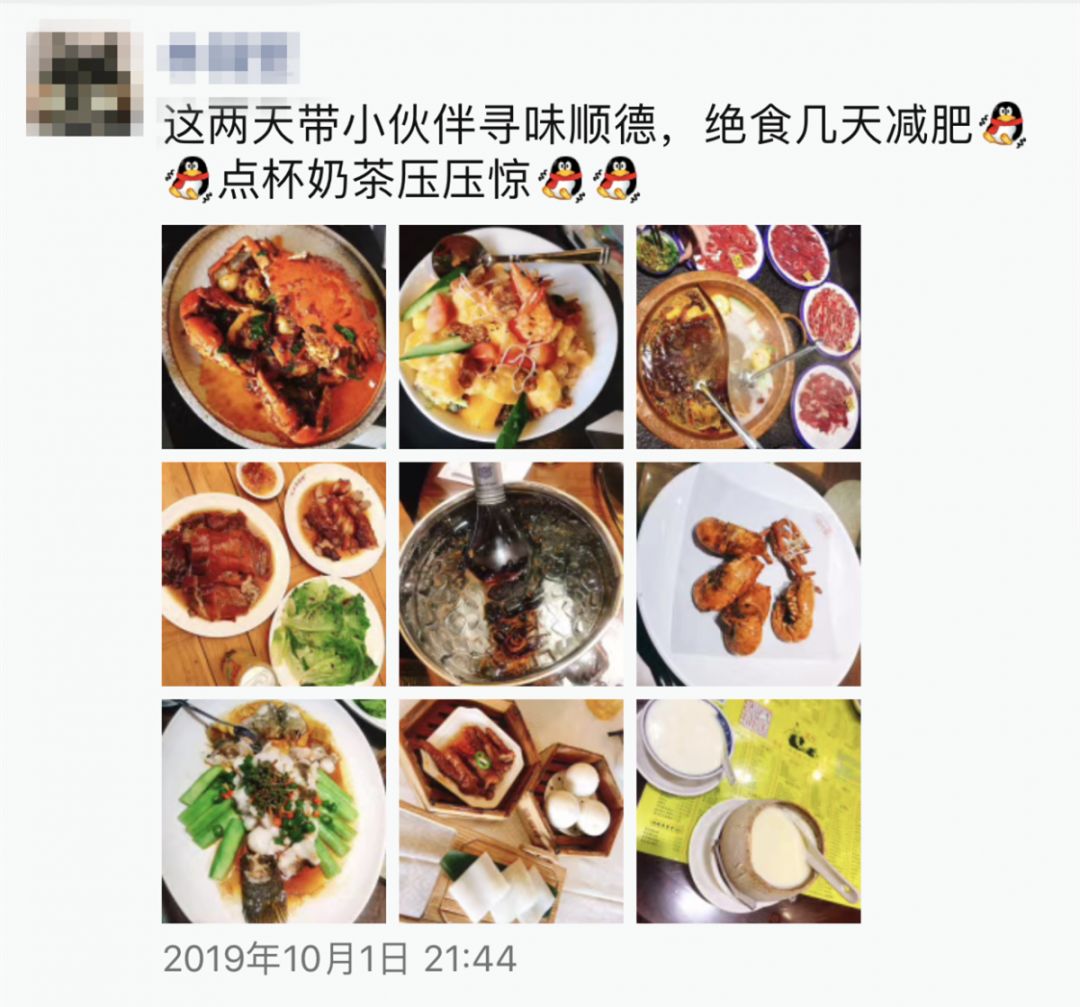
Task: Open the poster's blurred username link
Action: pyautogui.click(x=229, y=56)
